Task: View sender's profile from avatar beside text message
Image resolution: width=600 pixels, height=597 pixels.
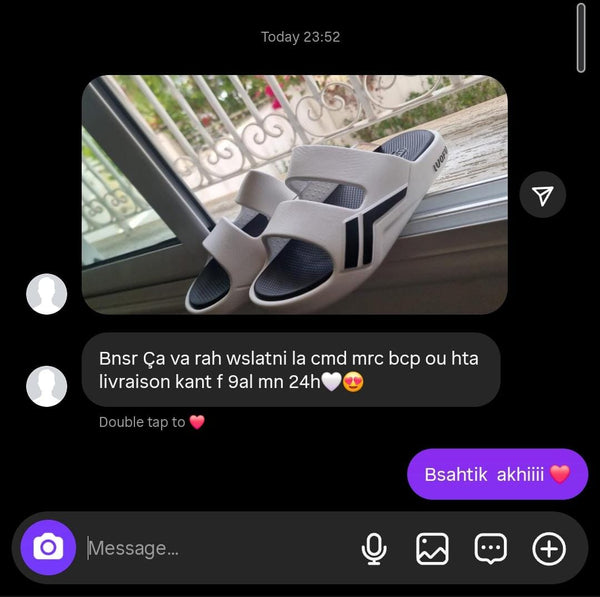Action: point(46,386)
